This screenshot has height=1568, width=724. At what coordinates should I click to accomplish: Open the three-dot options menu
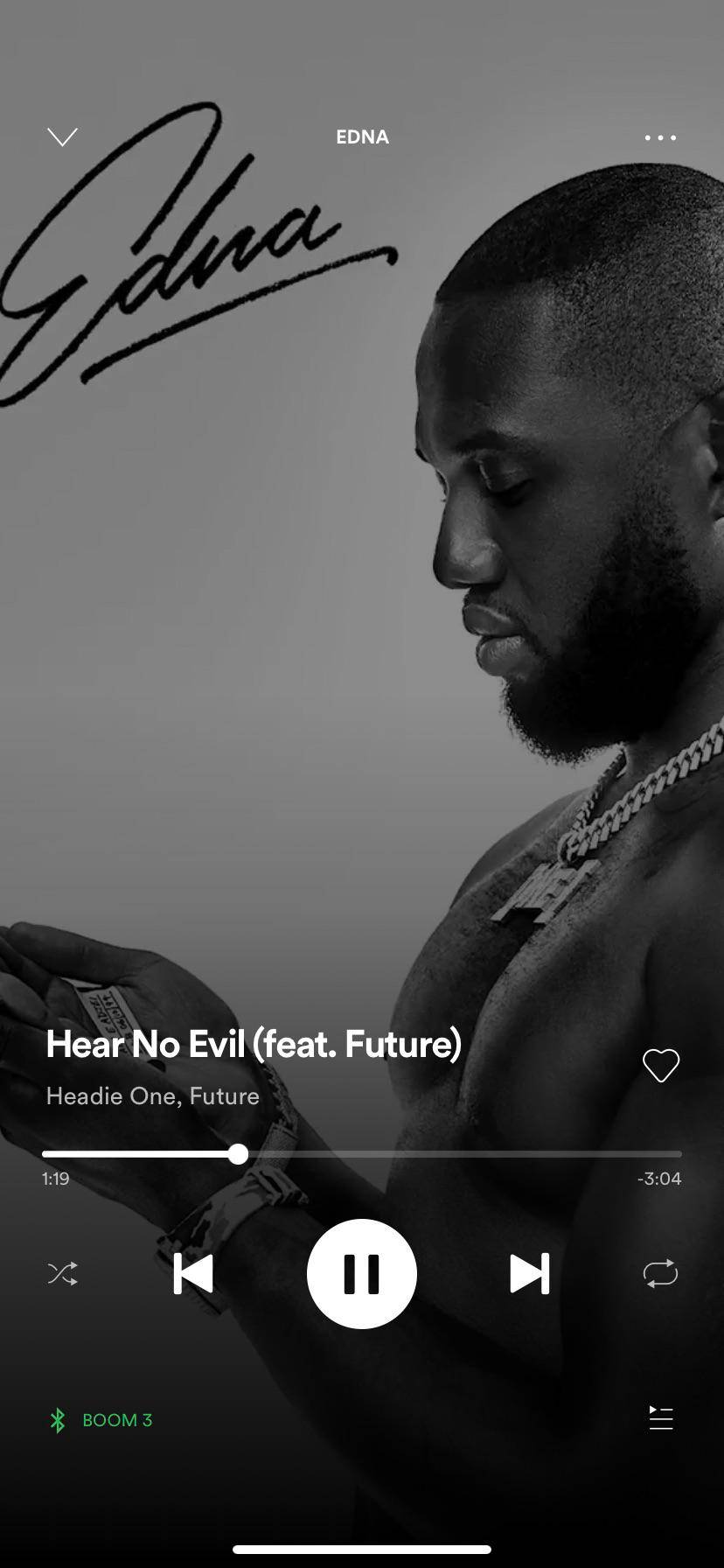pyautogui.click(x=660, y=137)
